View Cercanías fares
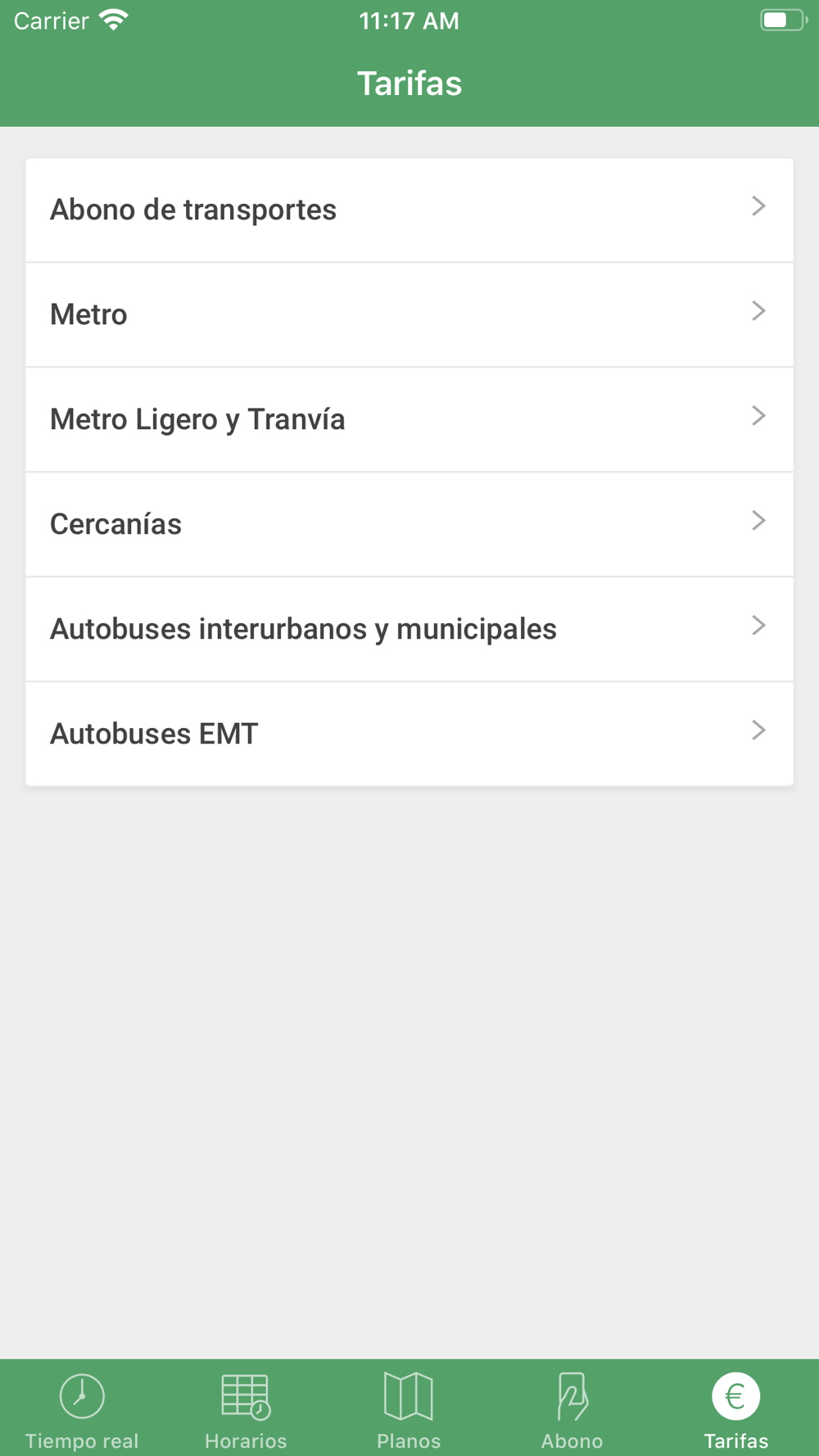This screenshot has height=1456, width=819. point(409,524)
